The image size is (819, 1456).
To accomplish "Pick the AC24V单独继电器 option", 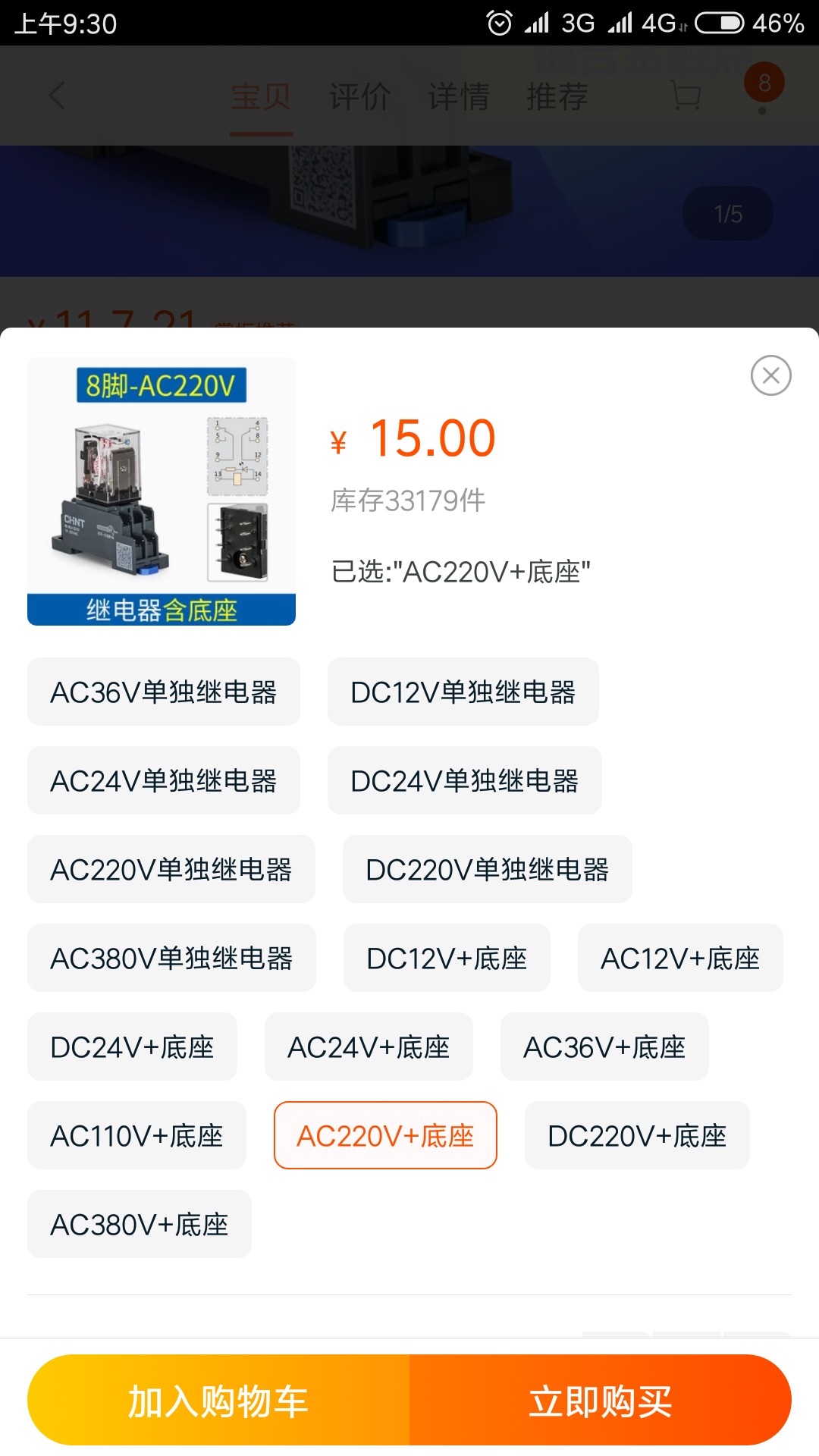I will tap(164, 780).
